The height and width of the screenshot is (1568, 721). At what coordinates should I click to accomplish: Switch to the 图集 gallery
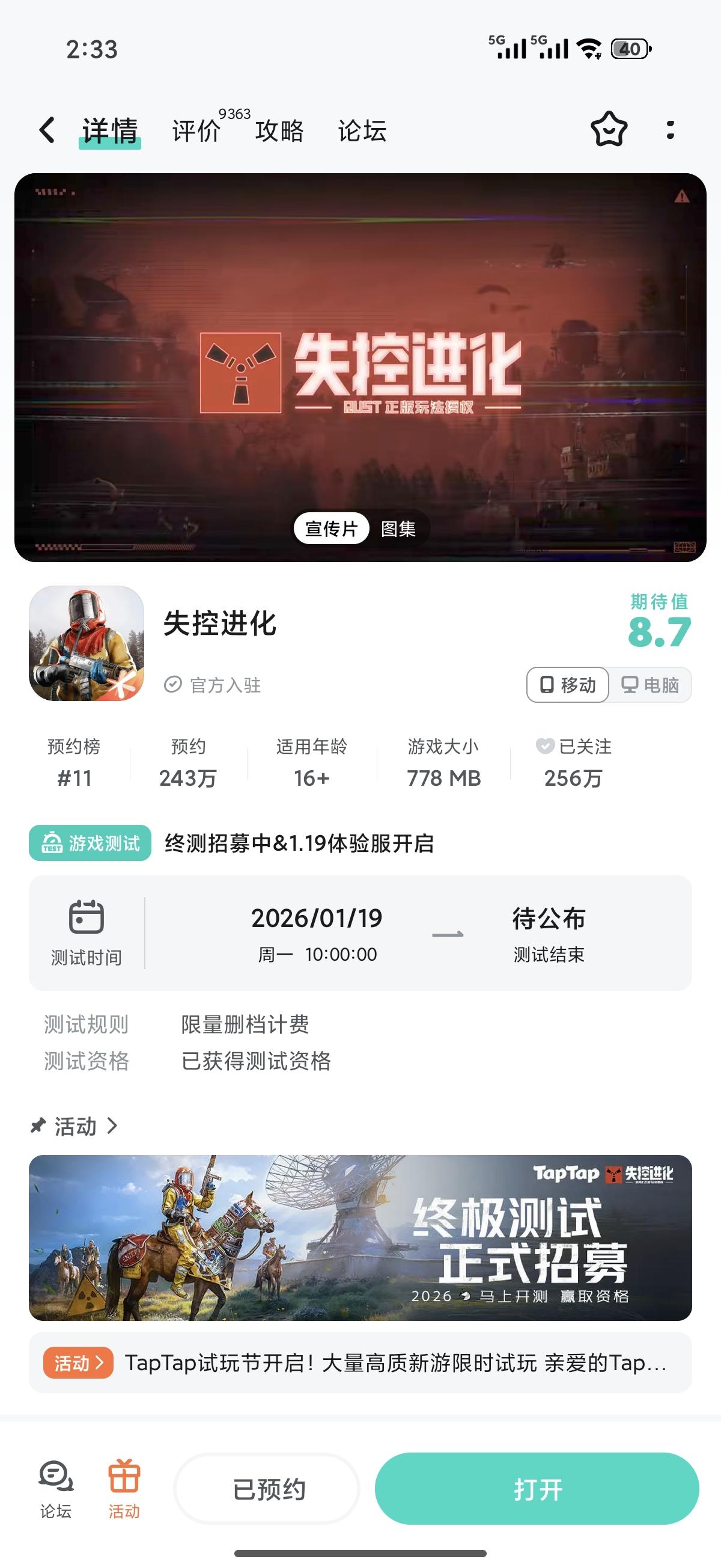tap(398, 528)
